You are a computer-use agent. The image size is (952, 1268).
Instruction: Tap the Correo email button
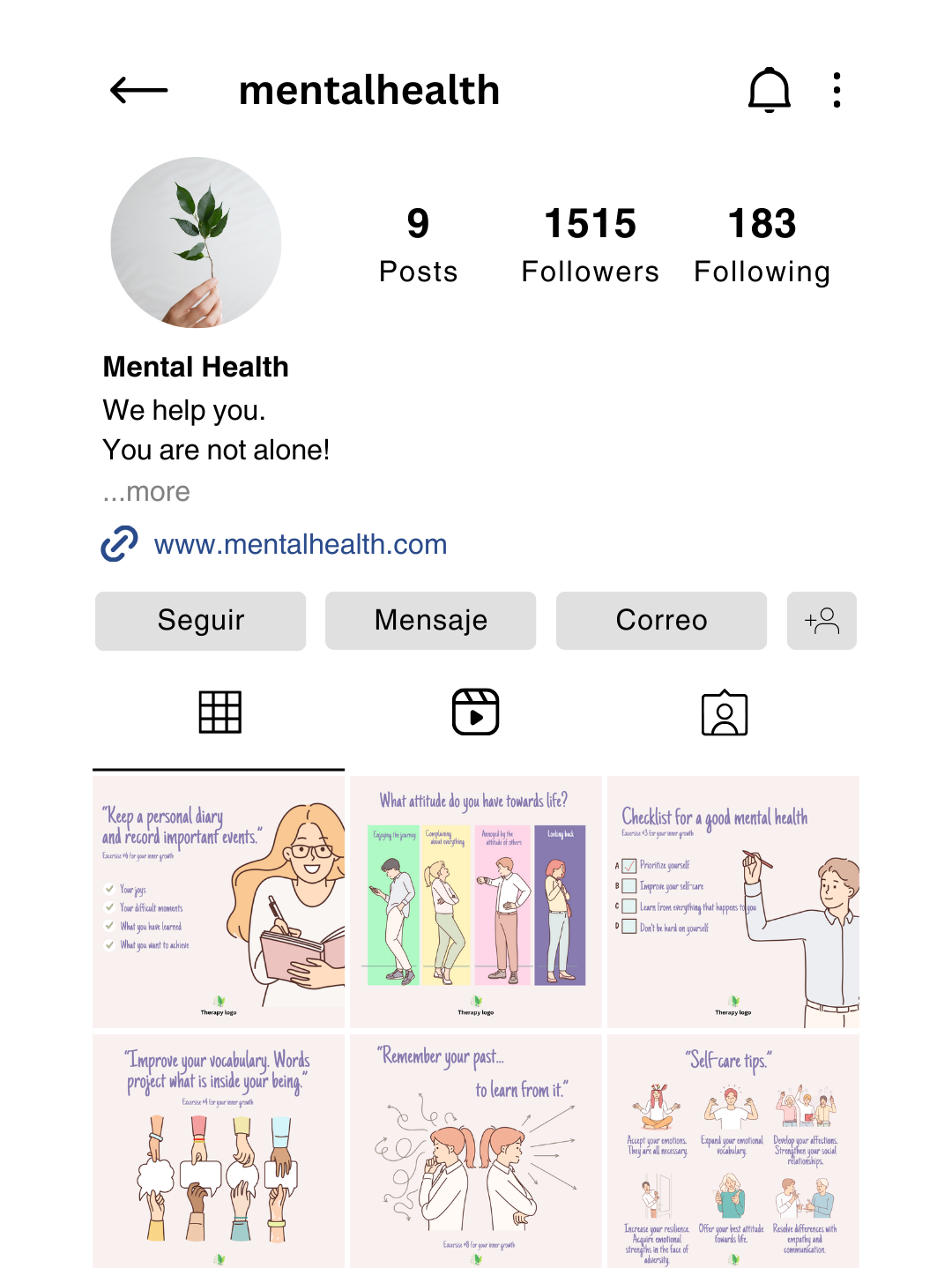(661, 621)
